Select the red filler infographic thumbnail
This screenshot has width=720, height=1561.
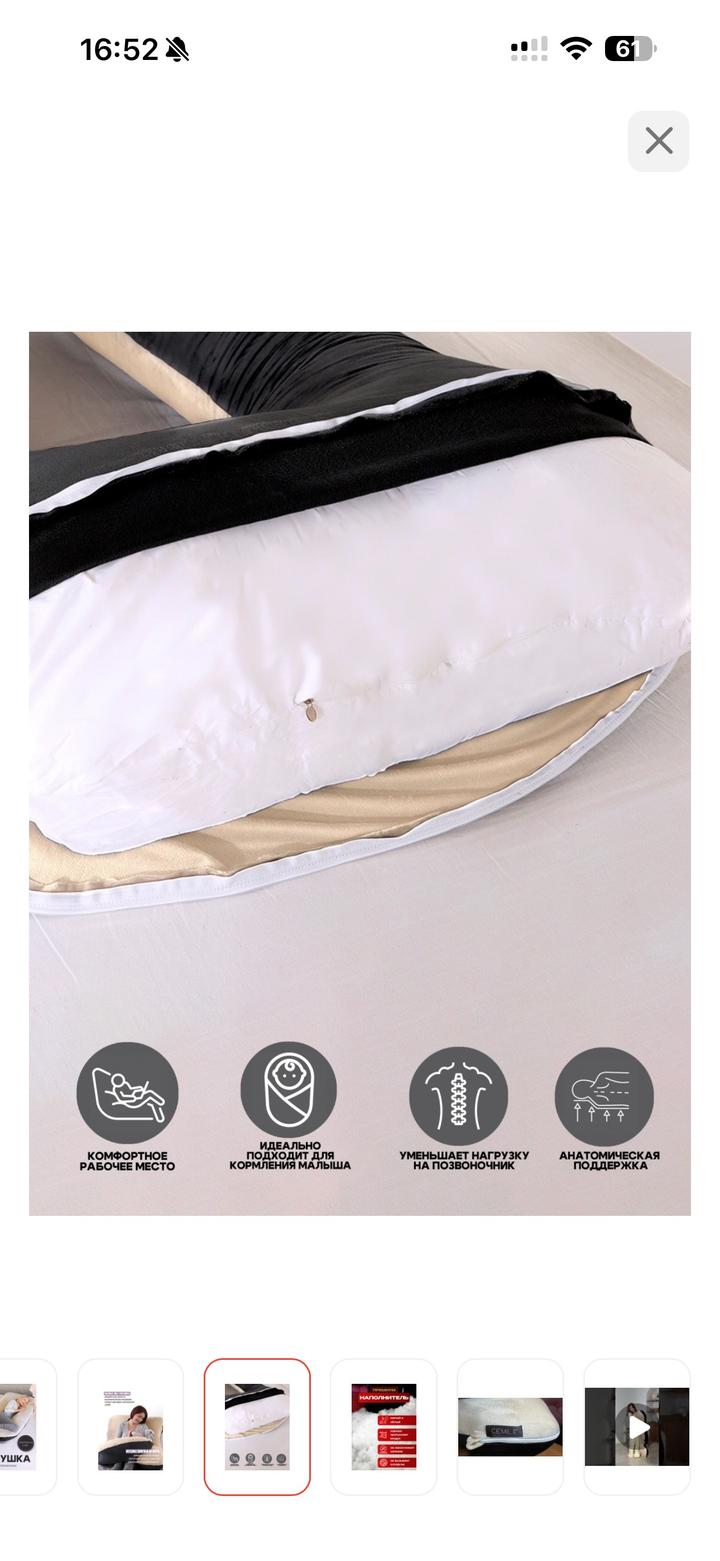click(383, 1426)
